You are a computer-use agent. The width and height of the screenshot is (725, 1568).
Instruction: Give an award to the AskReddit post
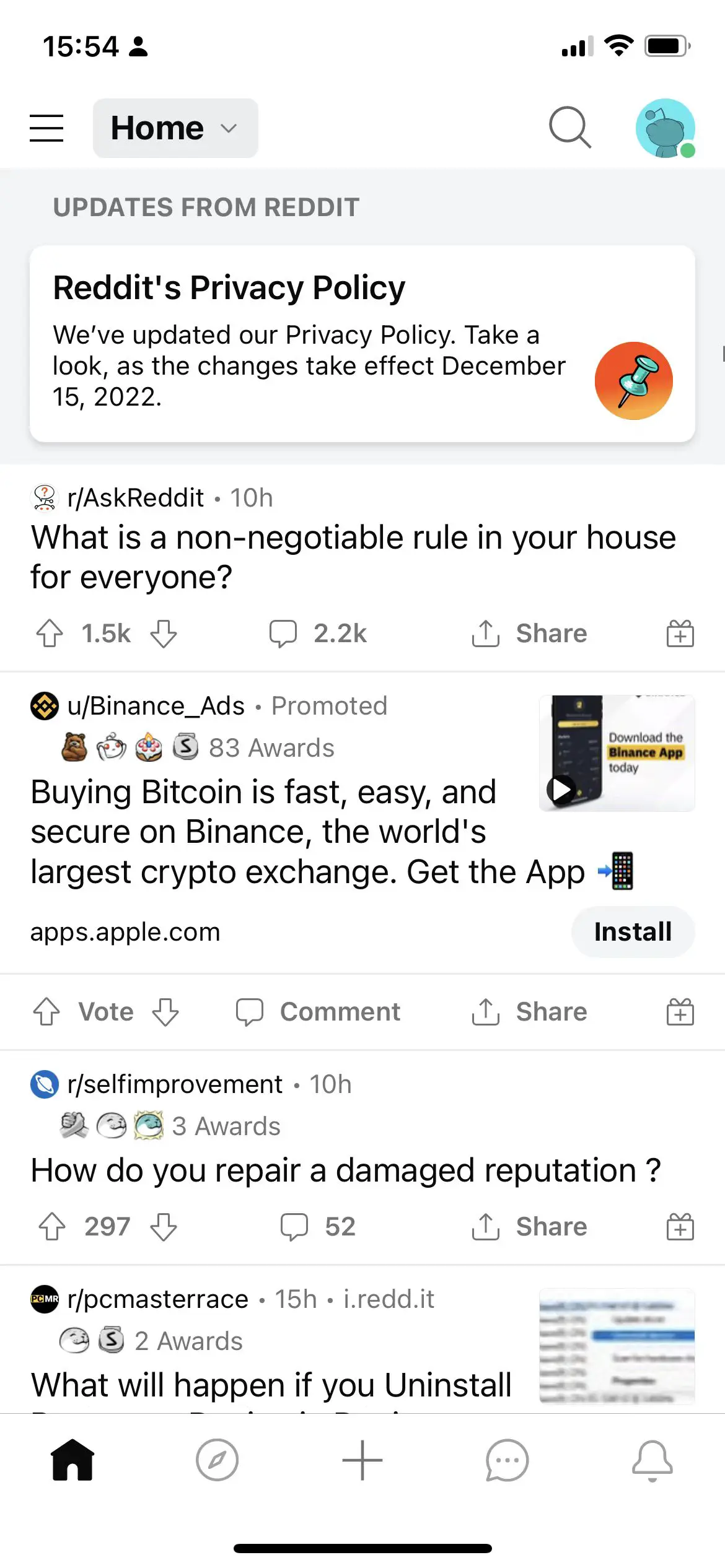(679, 633)
